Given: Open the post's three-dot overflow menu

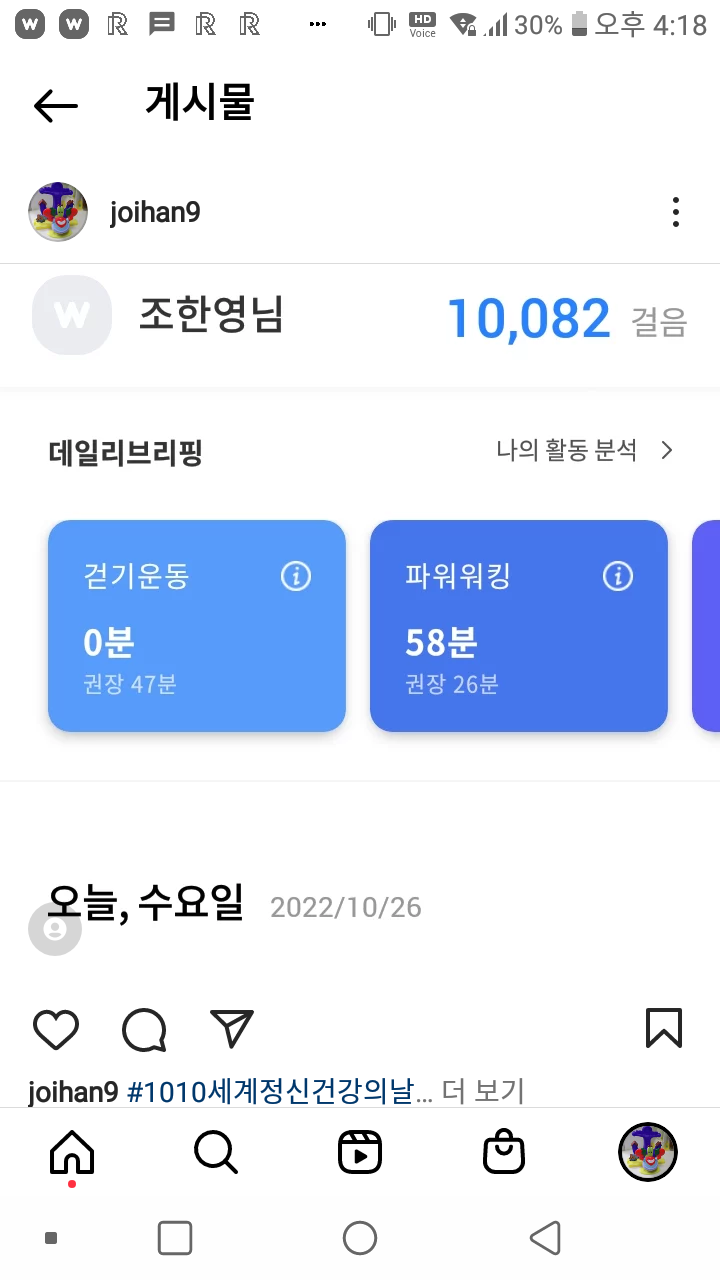Looking at the screenshot, I should coord(676,212).
